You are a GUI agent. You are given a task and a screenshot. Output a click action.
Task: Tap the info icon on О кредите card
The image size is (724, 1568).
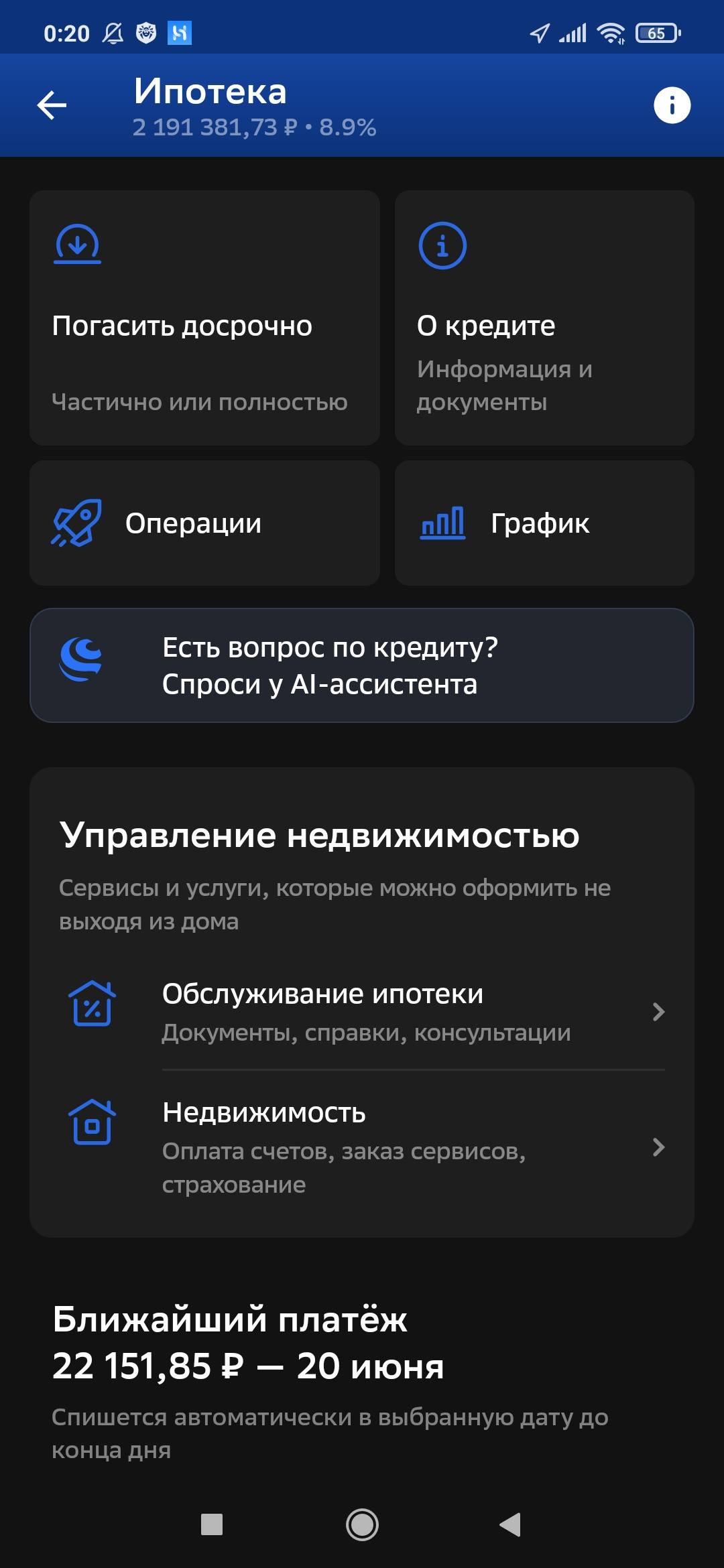click(441, 247)
